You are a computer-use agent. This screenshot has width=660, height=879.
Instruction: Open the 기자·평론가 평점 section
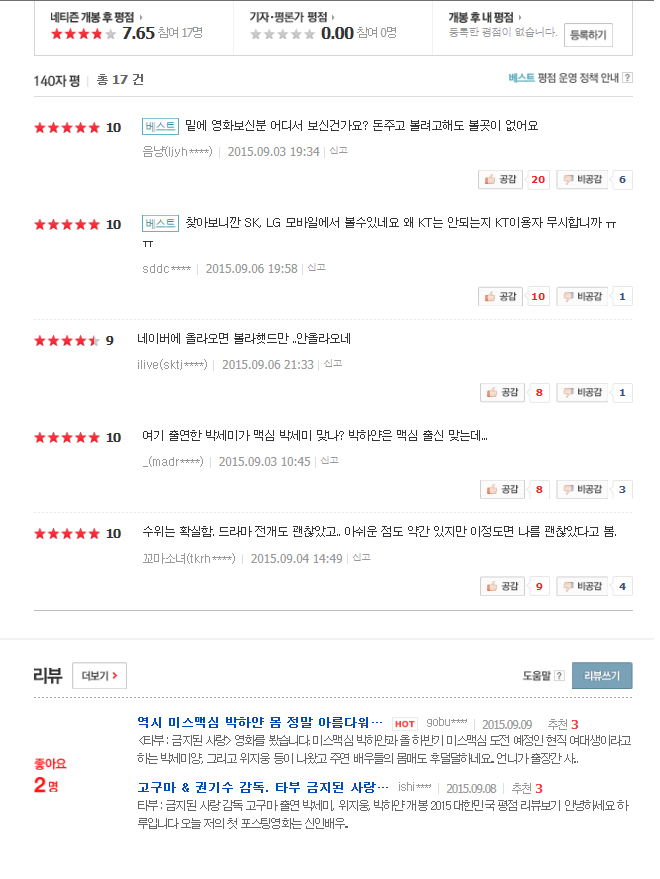pyautogui.click(x=292, y=17)
